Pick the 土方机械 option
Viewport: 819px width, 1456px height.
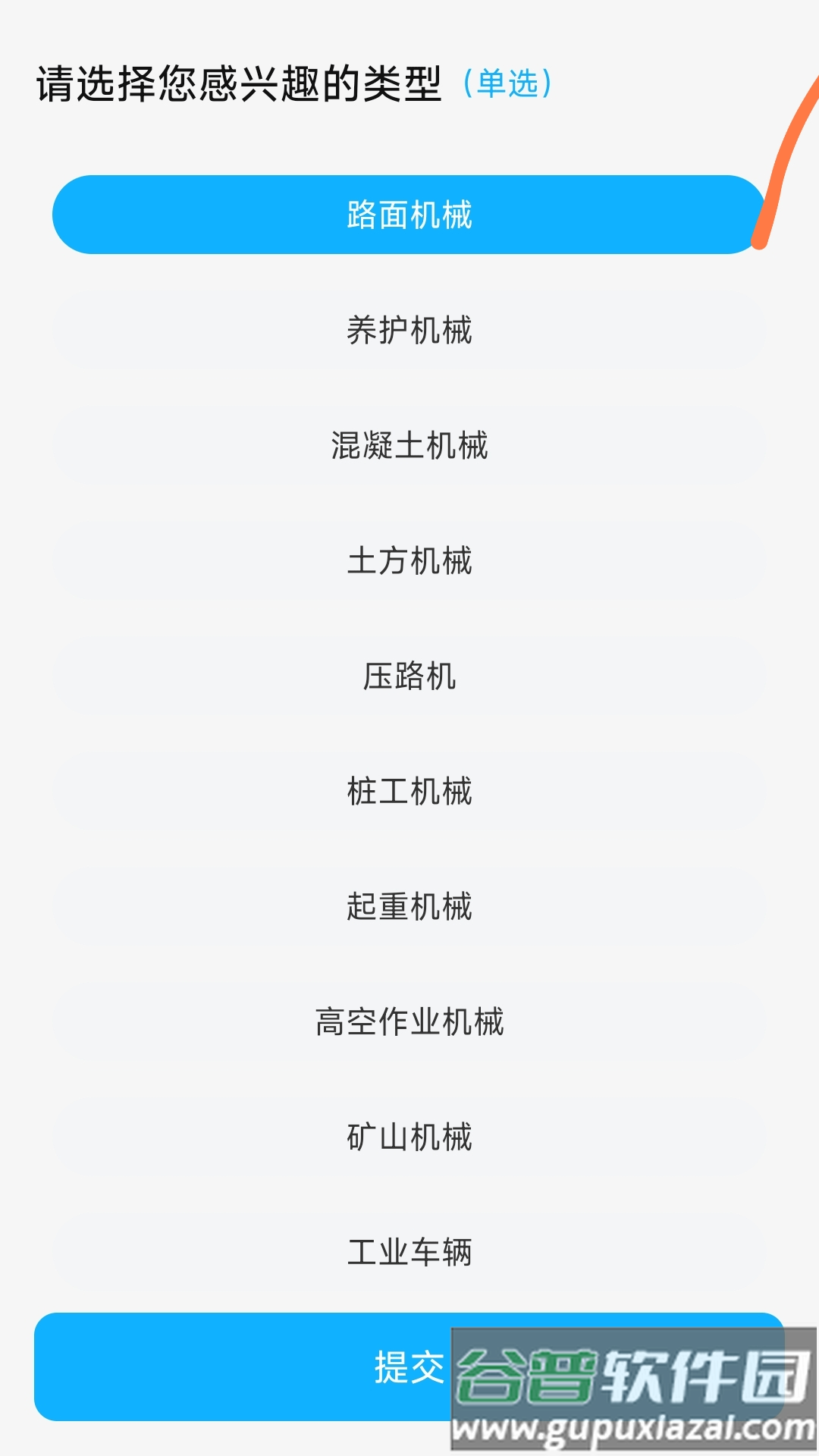409,561
